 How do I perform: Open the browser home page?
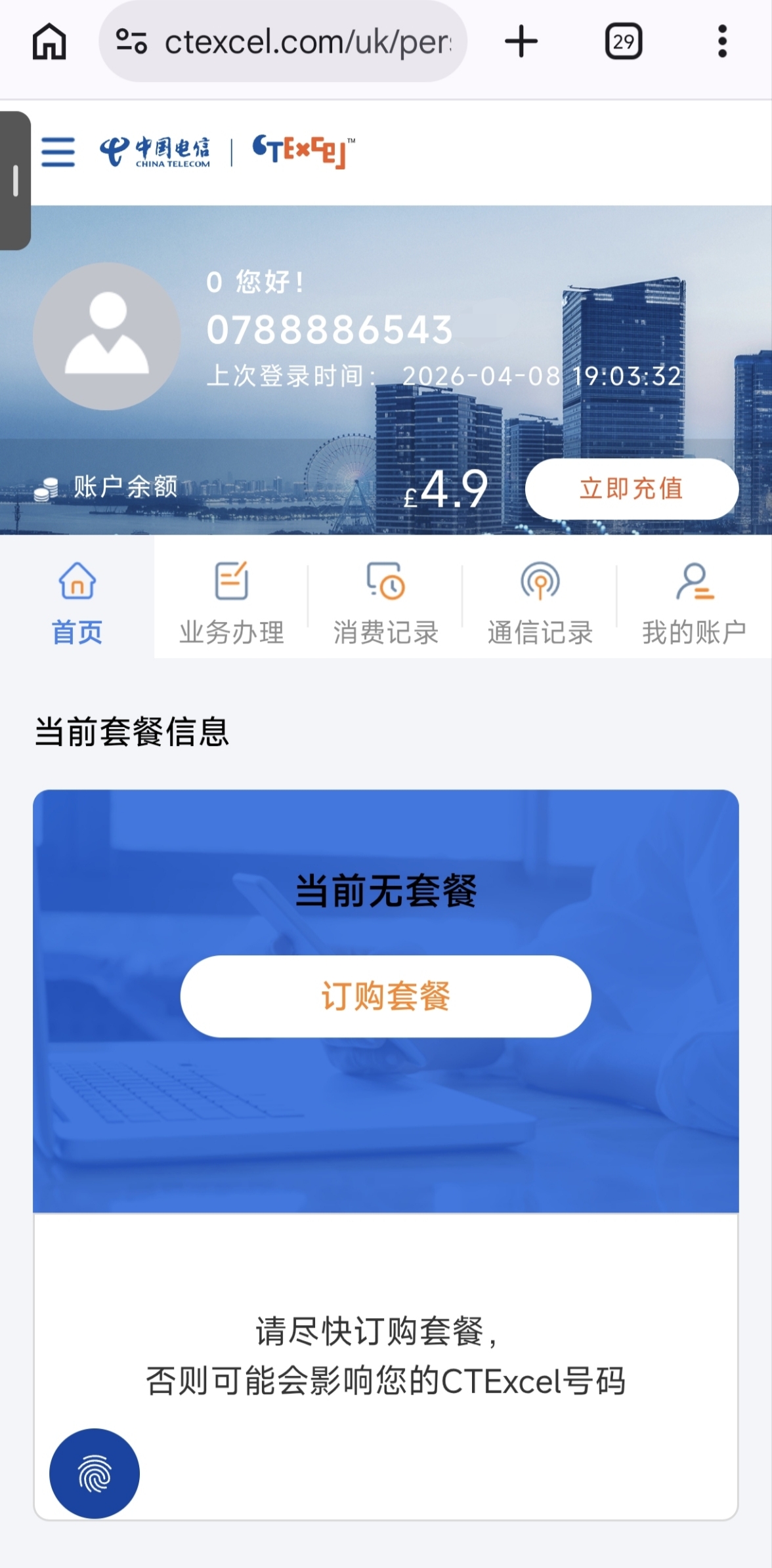49,42
